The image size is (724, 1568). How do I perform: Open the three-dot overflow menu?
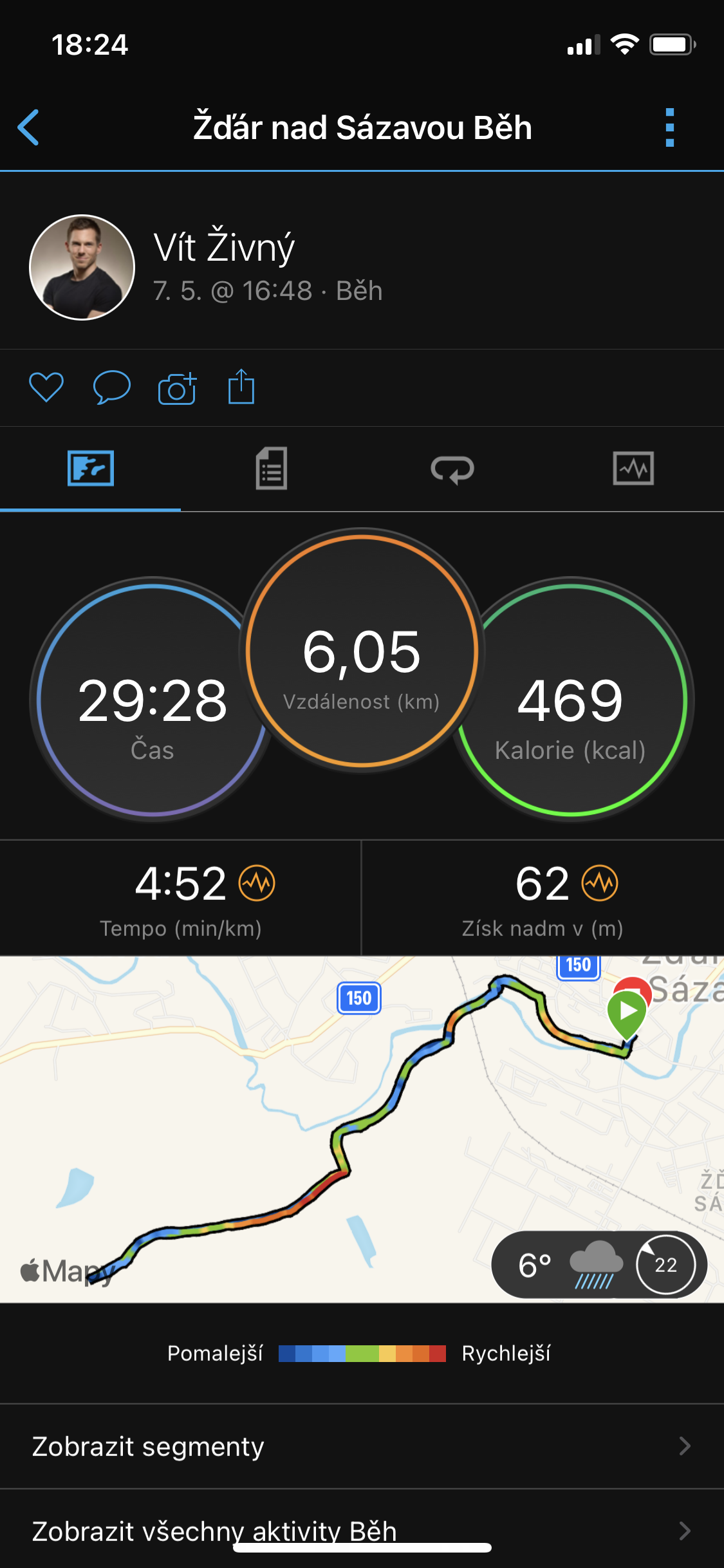669,127
